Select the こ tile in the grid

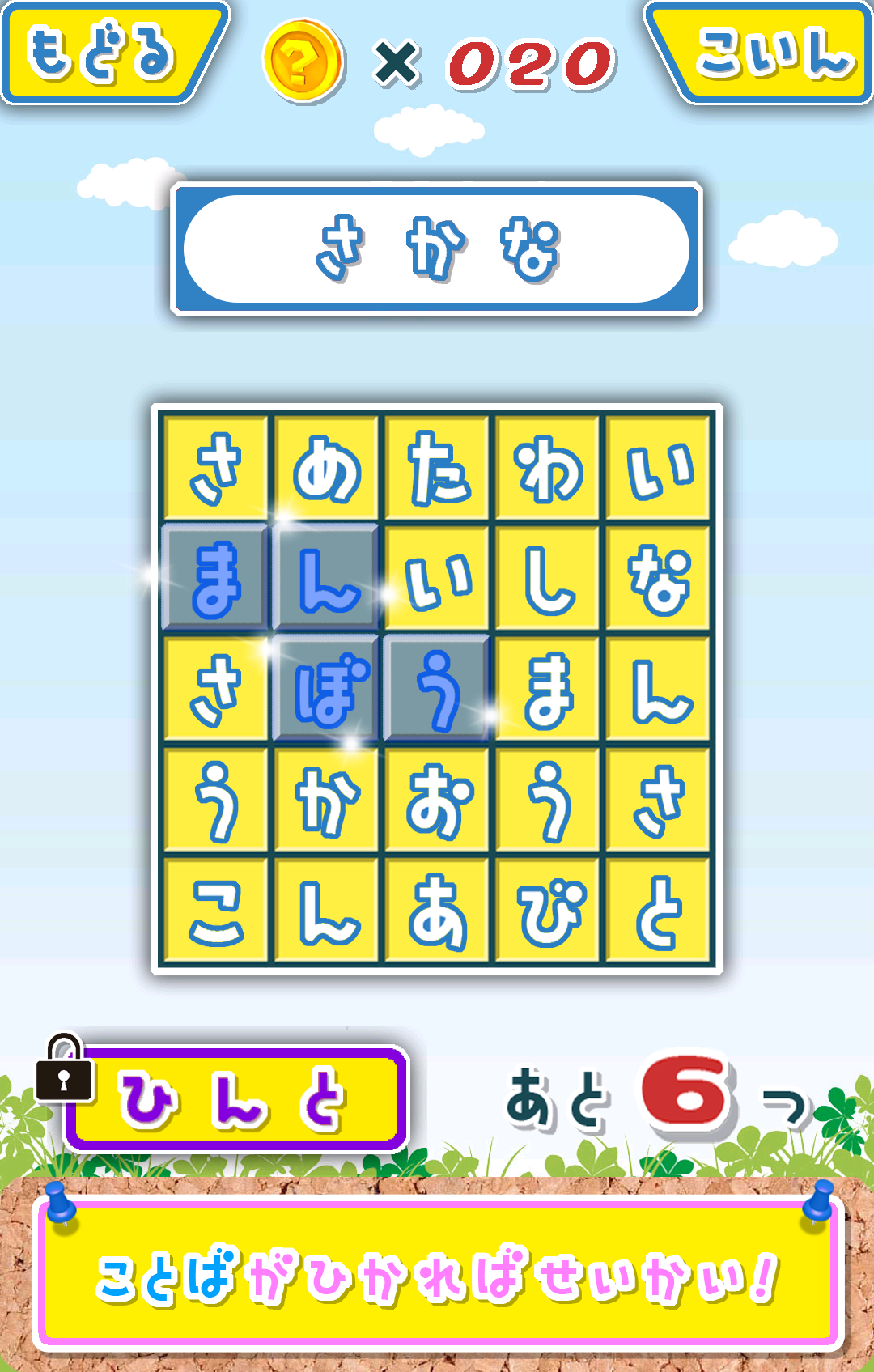pos(216,911)
